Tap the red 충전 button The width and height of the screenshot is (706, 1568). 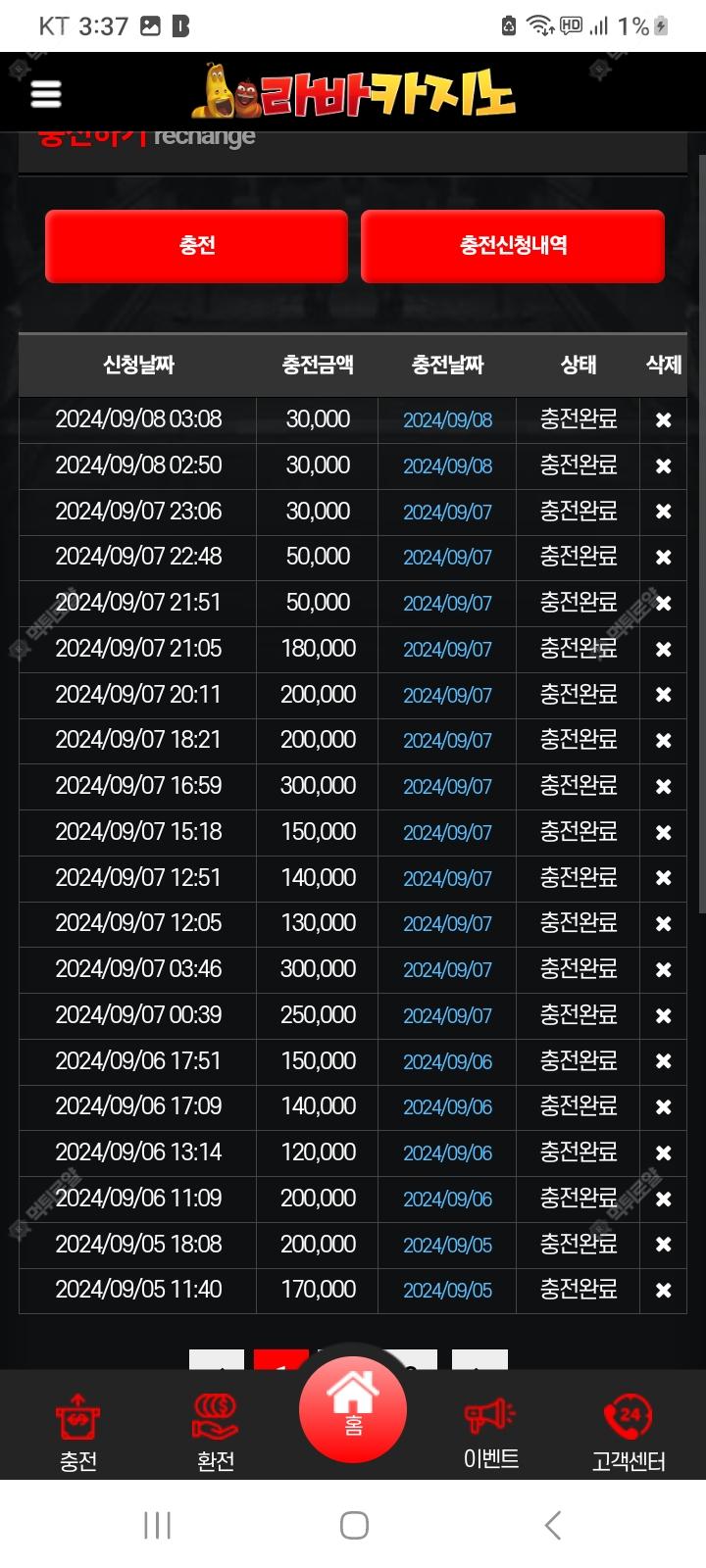(x=196, y=246)
